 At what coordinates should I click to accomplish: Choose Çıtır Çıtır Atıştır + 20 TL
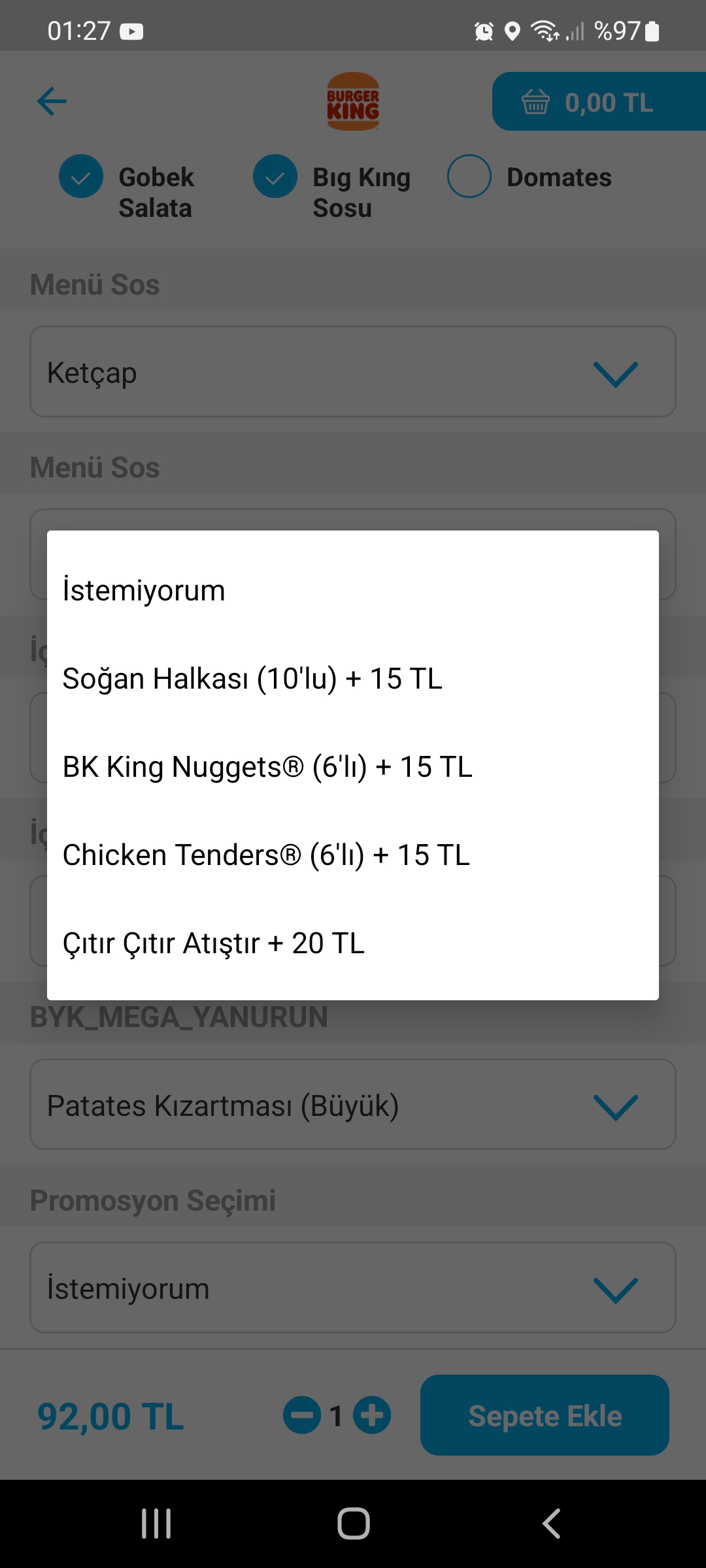[353, 943]
